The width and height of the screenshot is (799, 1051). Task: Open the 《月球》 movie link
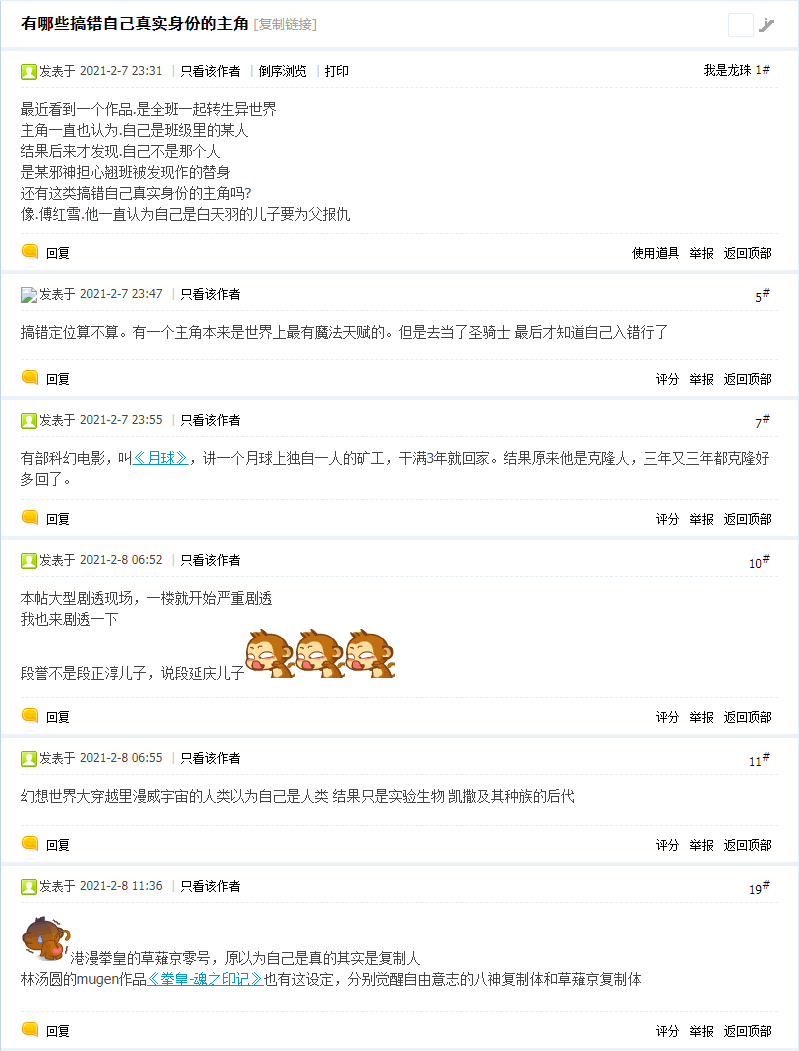pyautogui.click(x=161, y=459)
